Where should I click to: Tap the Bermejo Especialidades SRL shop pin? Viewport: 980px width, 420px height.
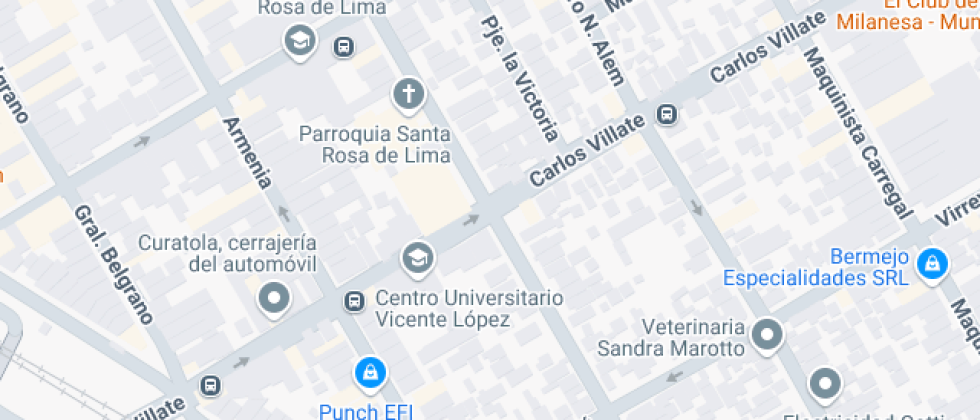[932, 264]
